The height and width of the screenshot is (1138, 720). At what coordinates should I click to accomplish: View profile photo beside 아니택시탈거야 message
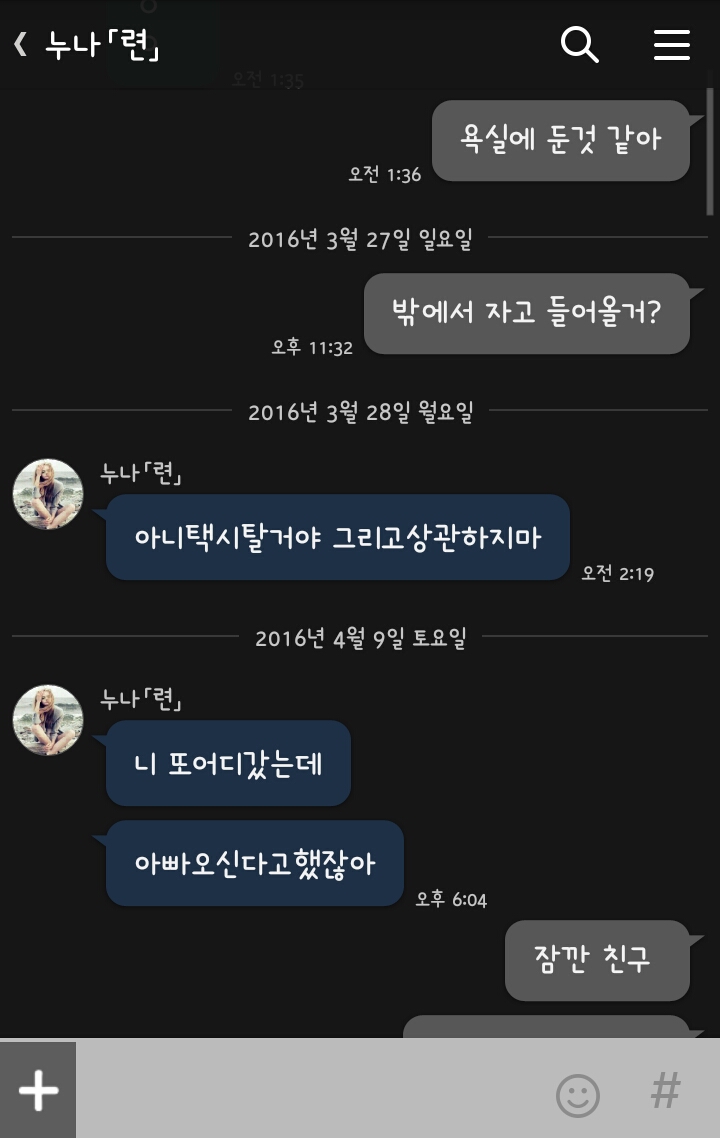[48, 494]
